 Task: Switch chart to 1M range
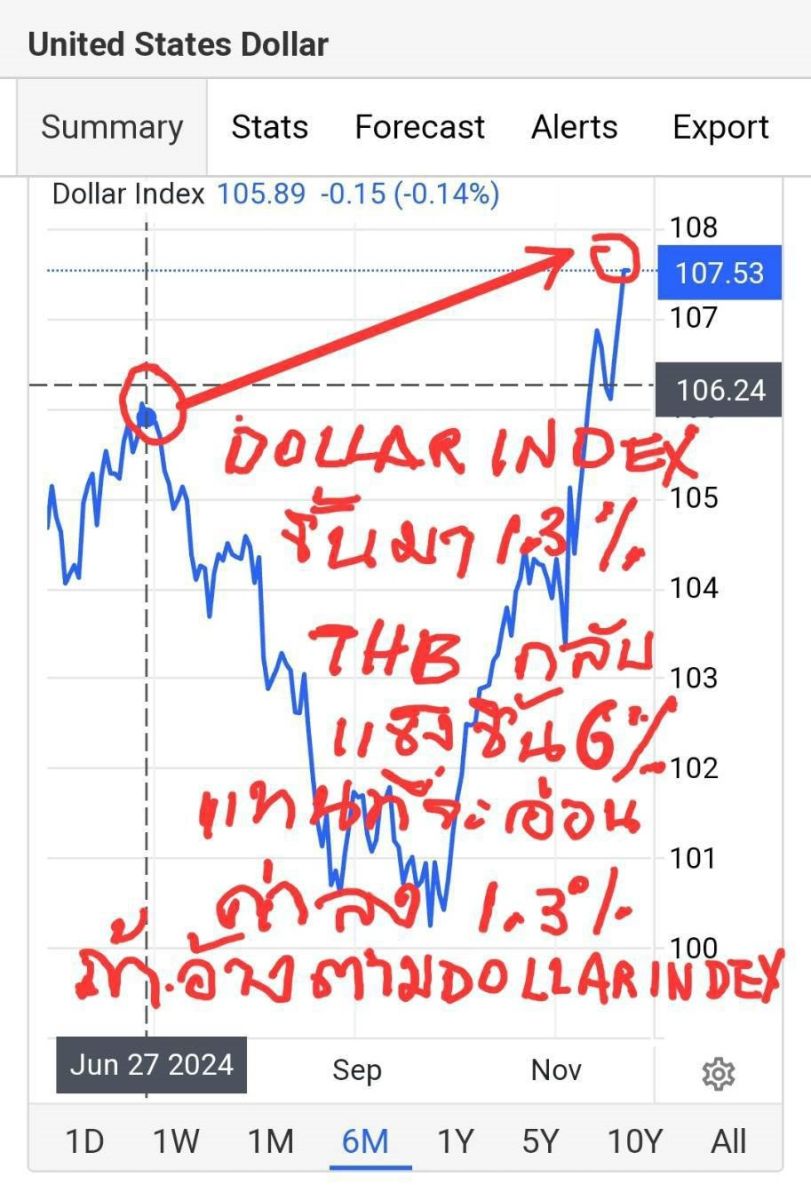pos(270,1140)
